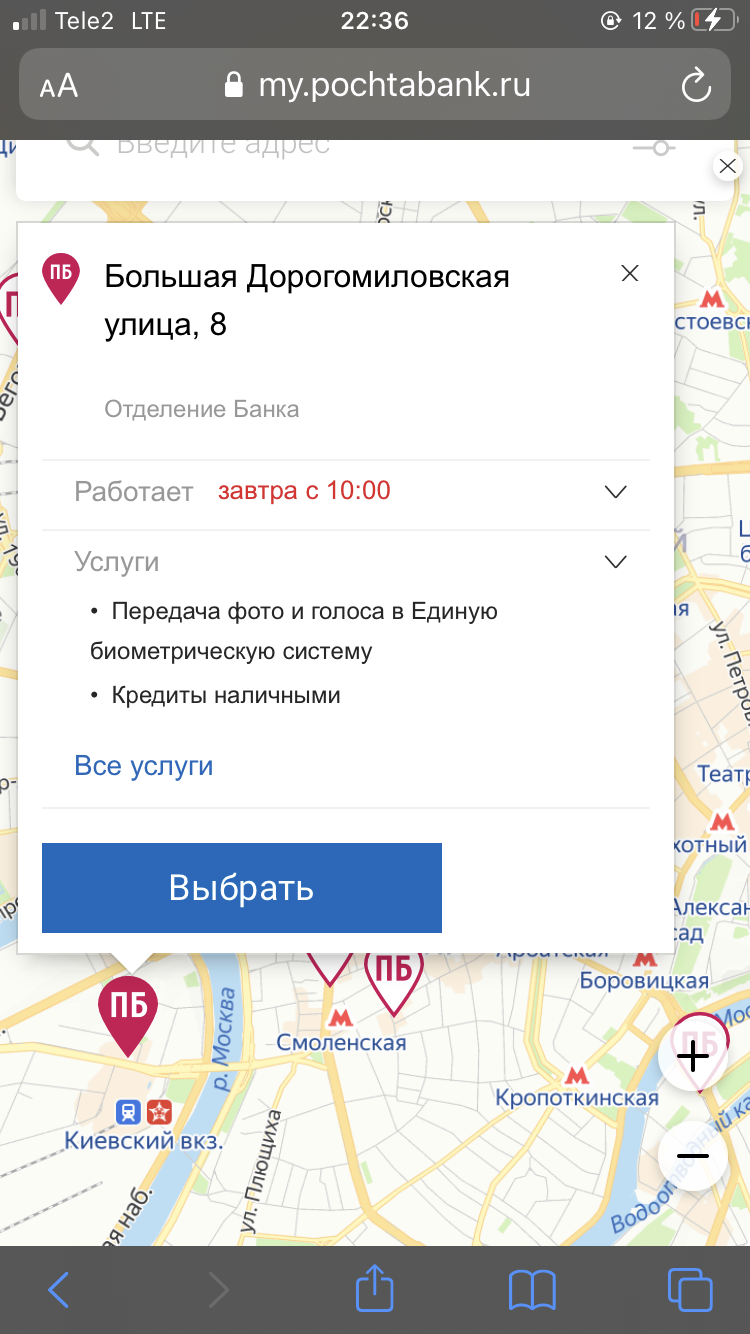The height and width of the screenshot is (1334, 750).
Task: Select the bank pin near Киевский вокзал
Action: click(x=128, y=1008)
